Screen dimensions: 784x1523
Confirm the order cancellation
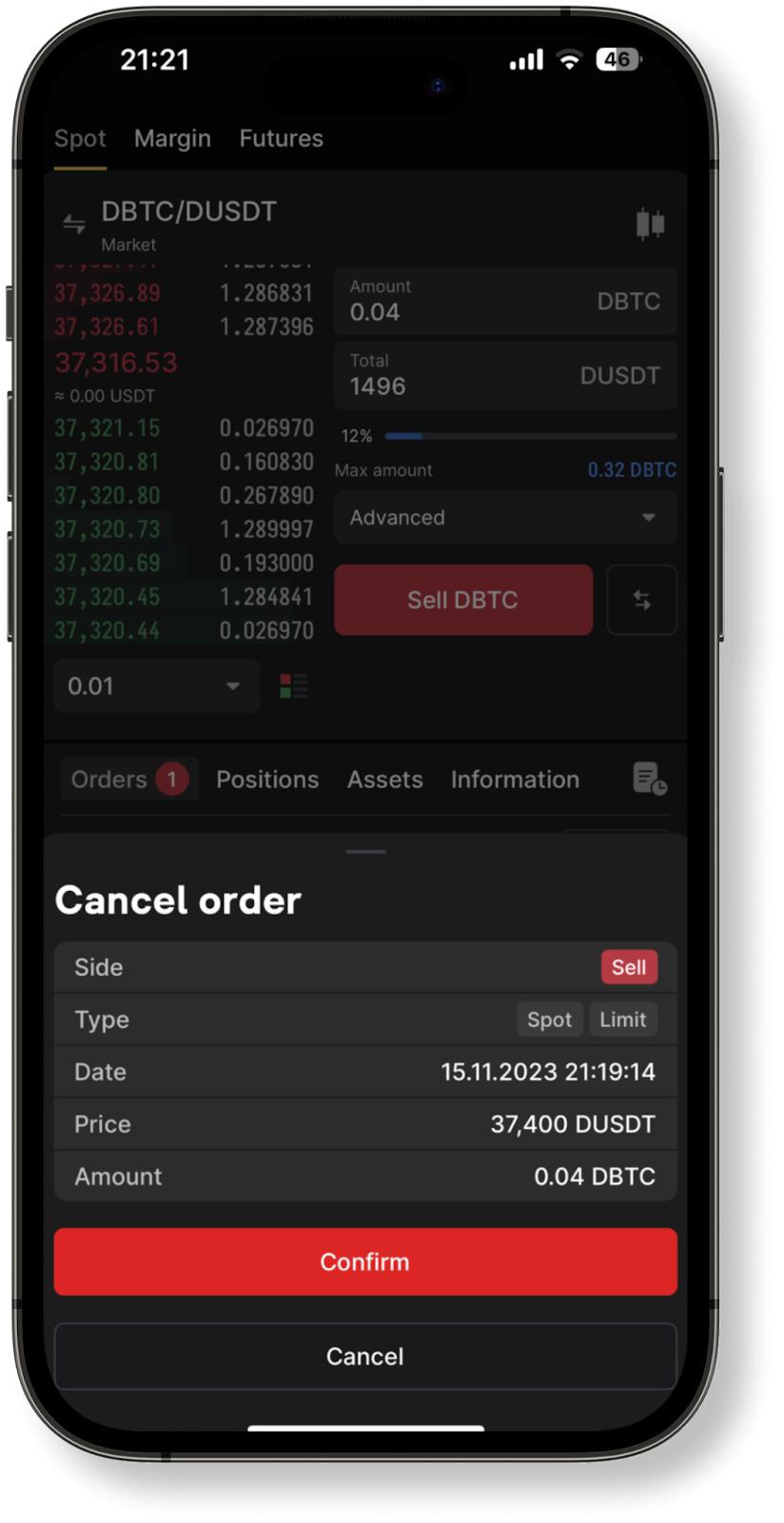point(365,1261)
